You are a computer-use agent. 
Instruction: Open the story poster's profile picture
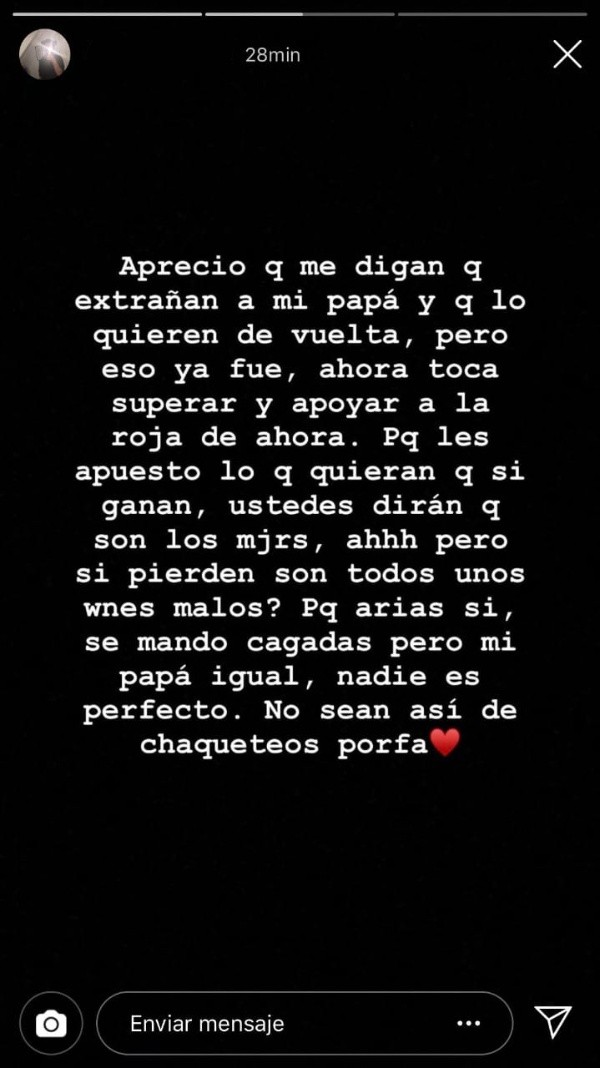point(45,54)
